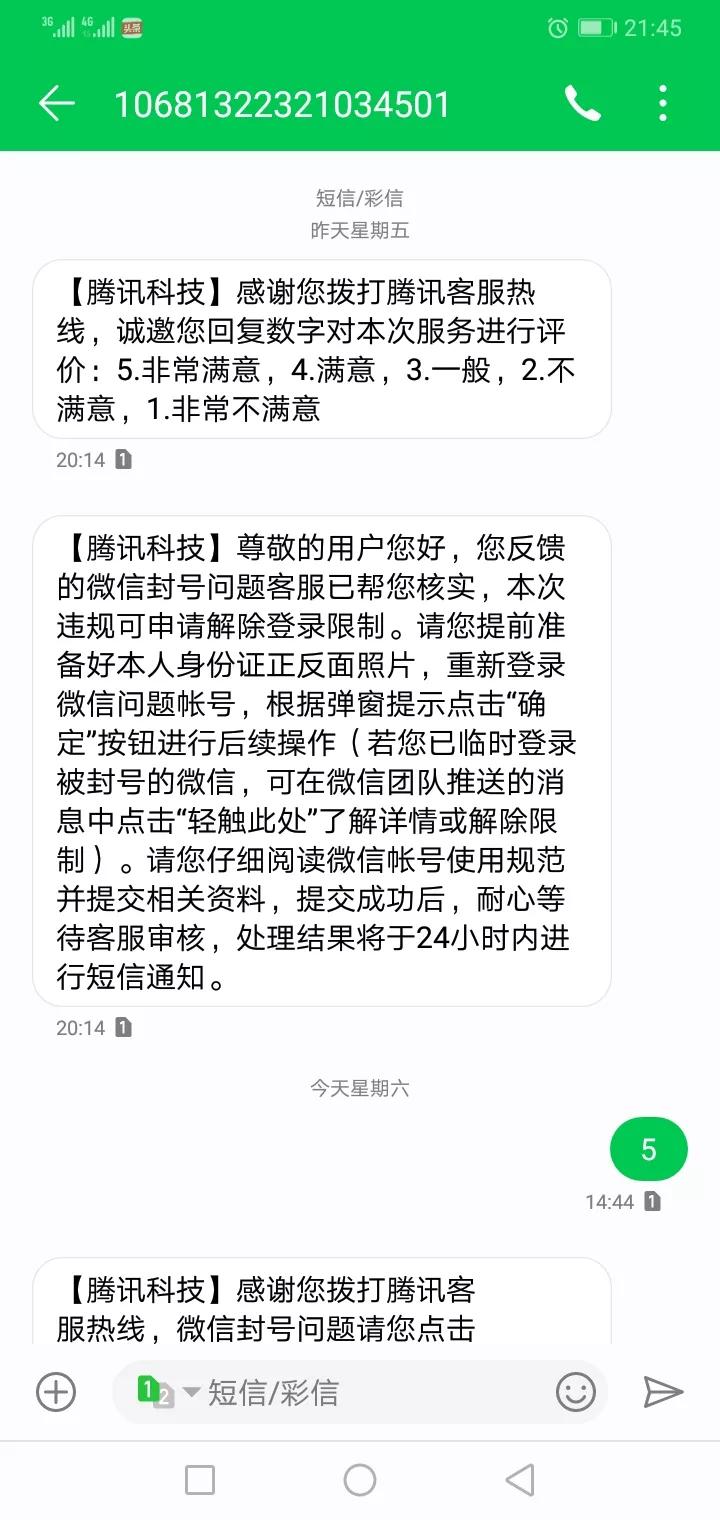Viewport: 720px width, 1520px height.
Task: Call the number 10681322321034501
Action: (582, 104)
